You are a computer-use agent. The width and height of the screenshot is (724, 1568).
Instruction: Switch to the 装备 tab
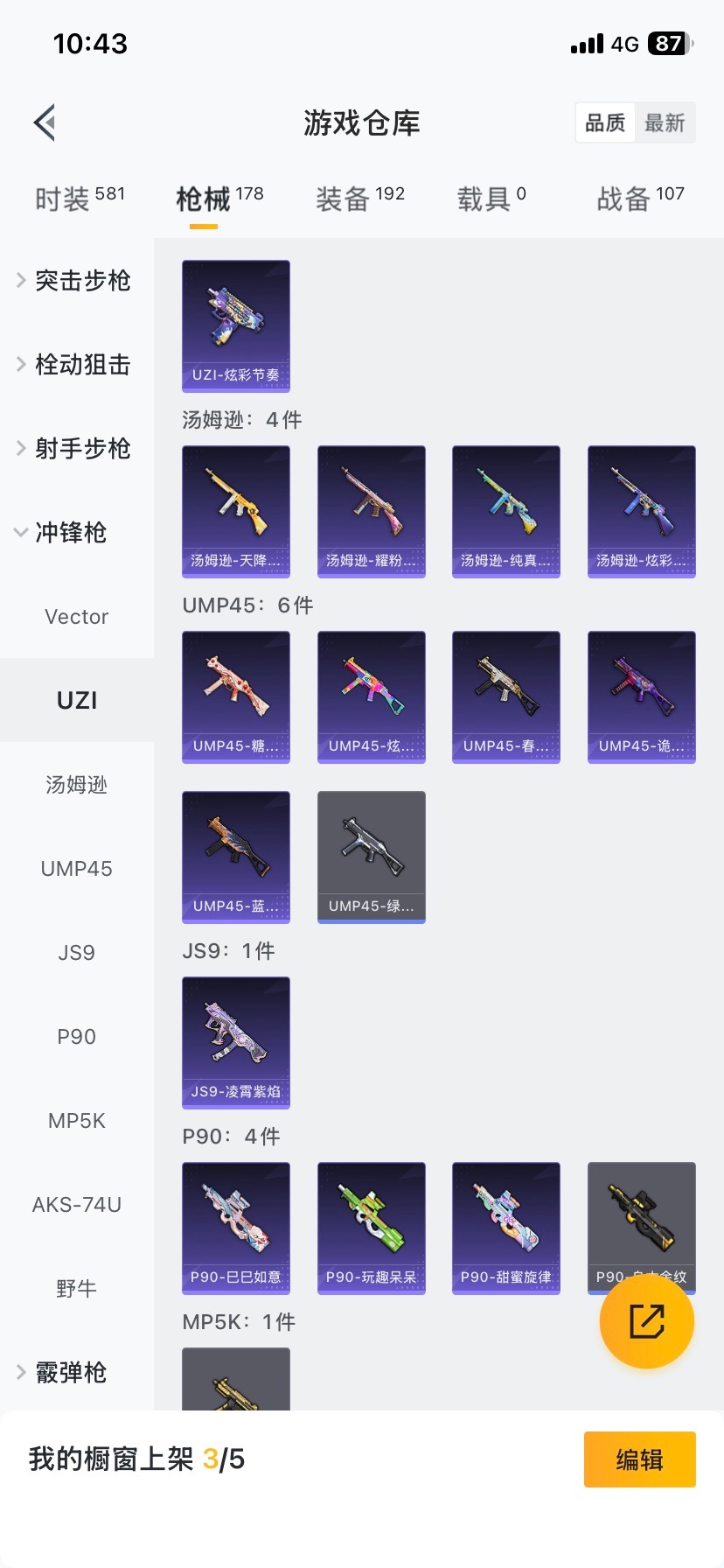point(359,199)
